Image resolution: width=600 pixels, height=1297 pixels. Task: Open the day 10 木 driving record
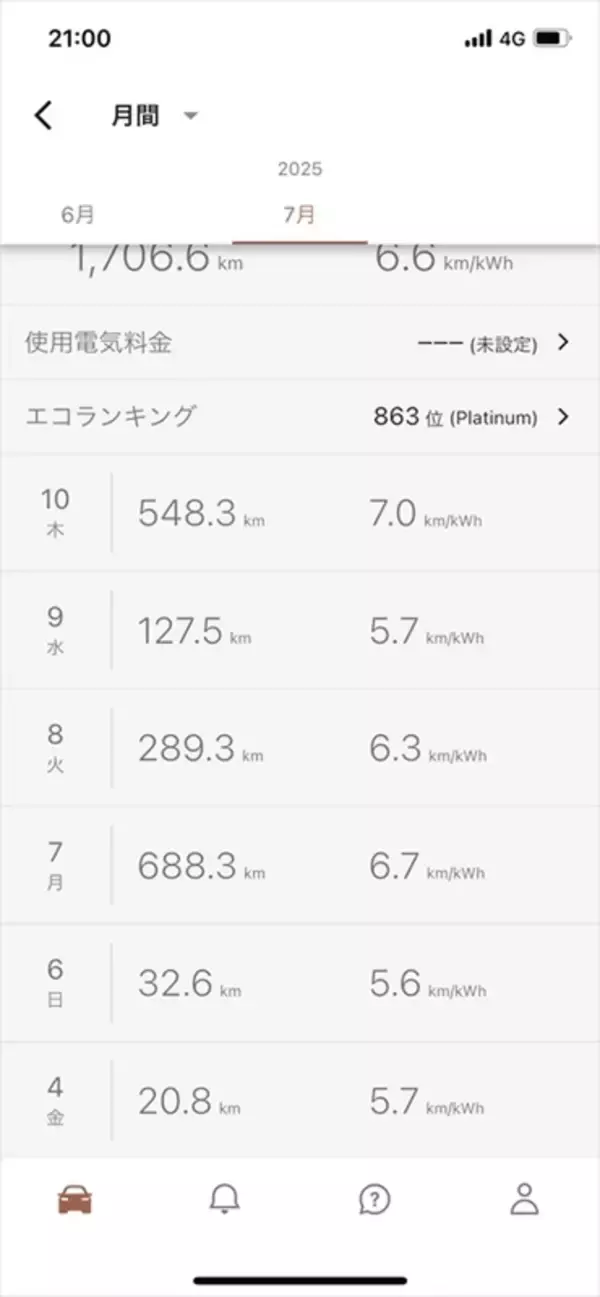pos(300,514)
